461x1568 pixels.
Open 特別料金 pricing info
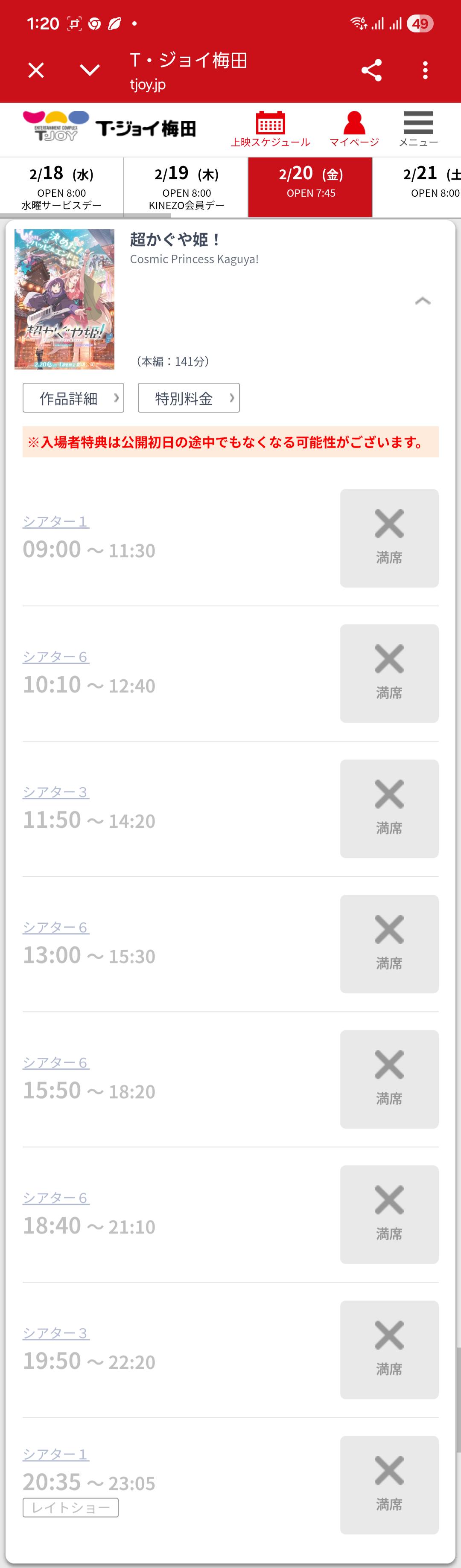(189, 398)
